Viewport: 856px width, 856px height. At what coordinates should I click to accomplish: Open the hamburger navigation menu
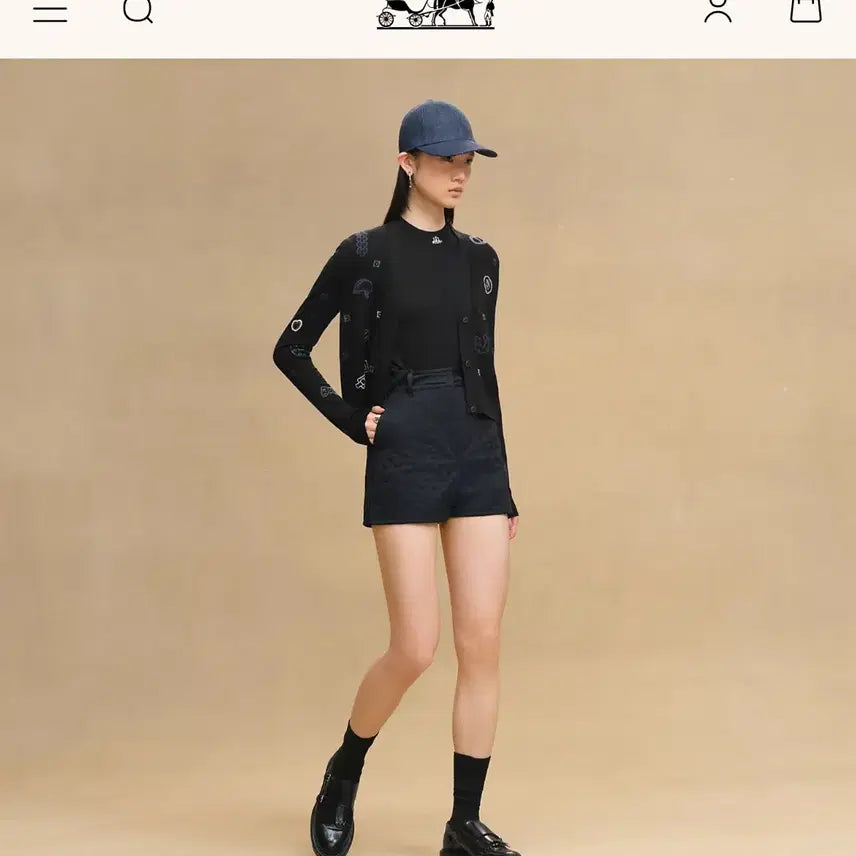[x=49, y=12]
